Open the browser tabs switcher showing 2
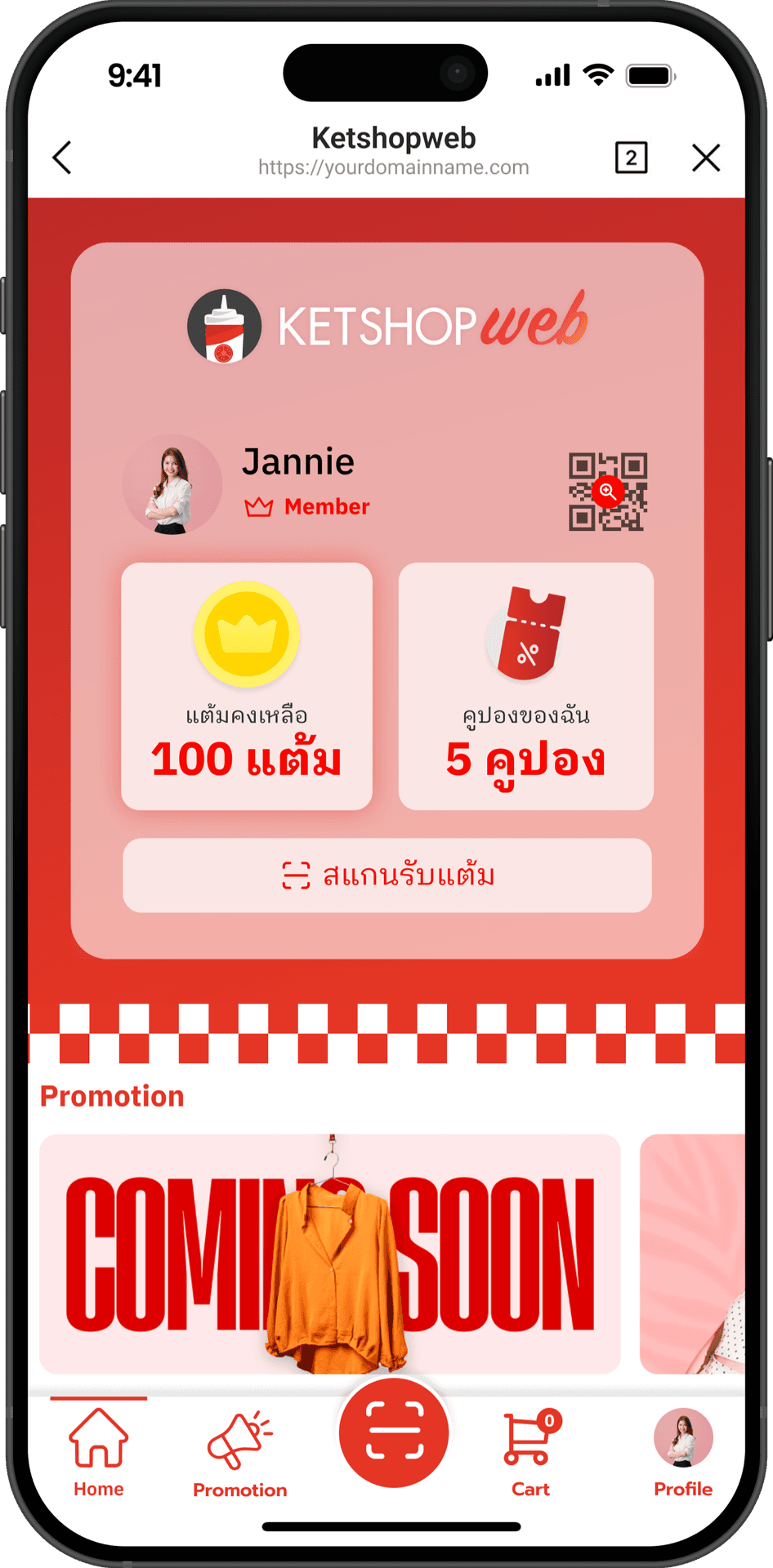This screenshot has width=773, height=1568. click(630, 158)
